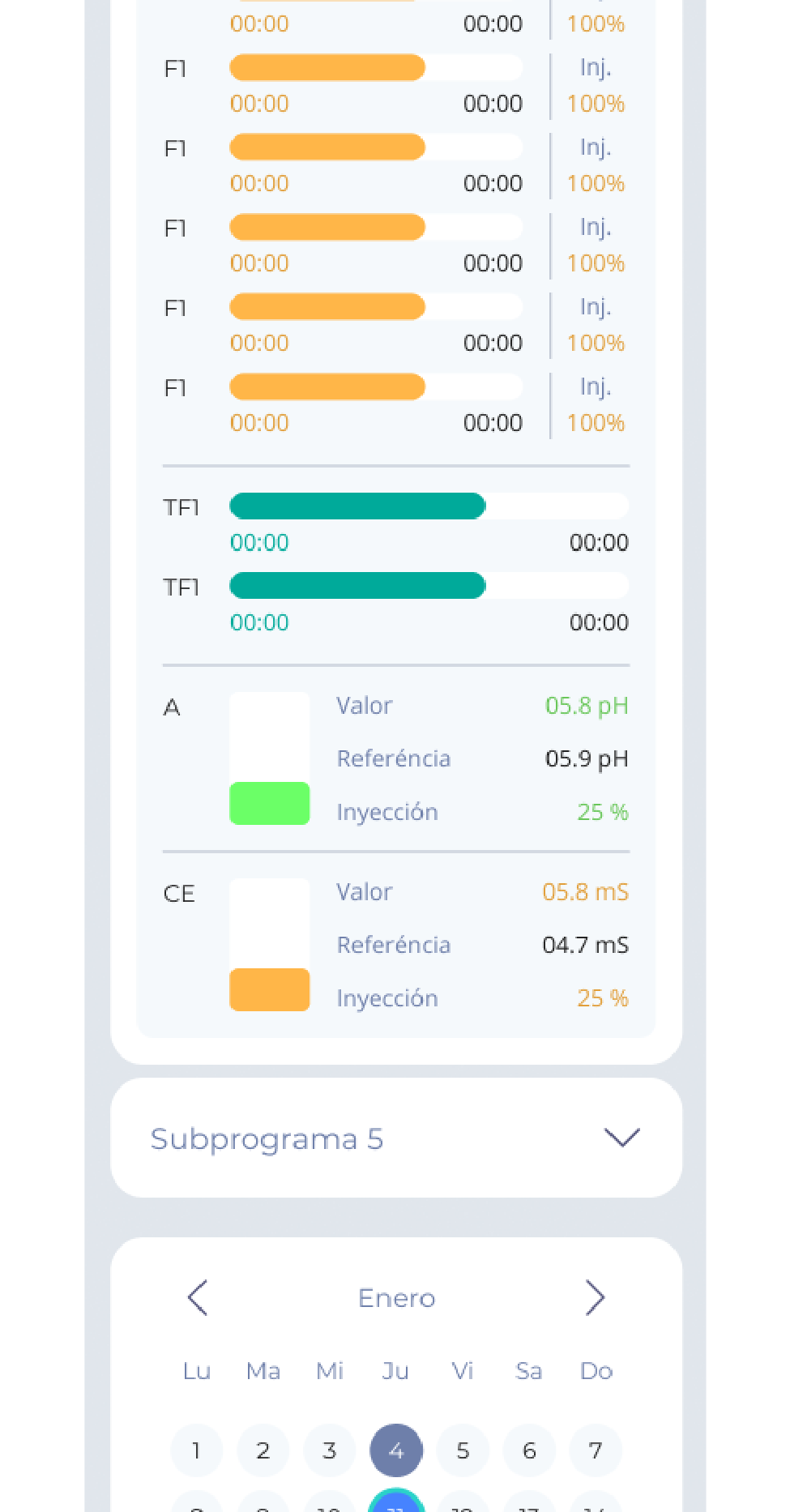Choose day 3 in the calendar
The width and height of the screenshot is (790, 1512).
click(x=329, y=1450)
